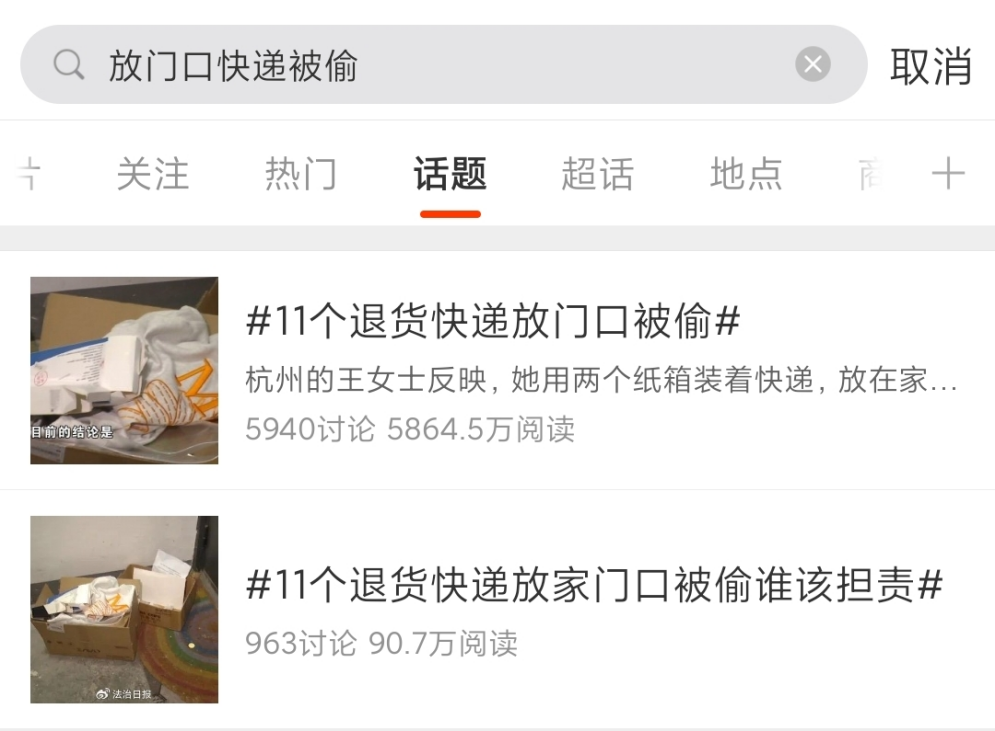Cancel the search with 取消
The image size is (995, 731).
pyautogui.click(x=930, y=66)
